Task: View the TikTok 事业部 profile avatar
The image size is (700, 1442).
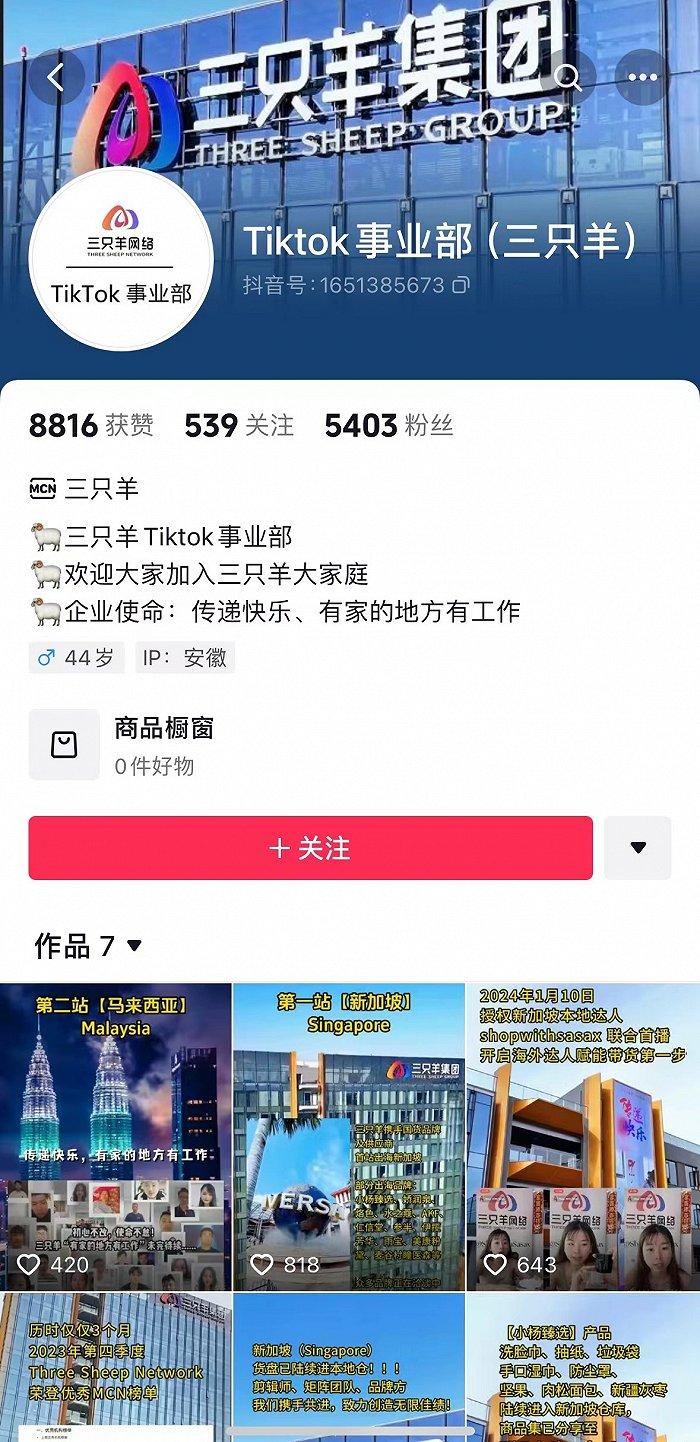Action: (x=121, y=259)
